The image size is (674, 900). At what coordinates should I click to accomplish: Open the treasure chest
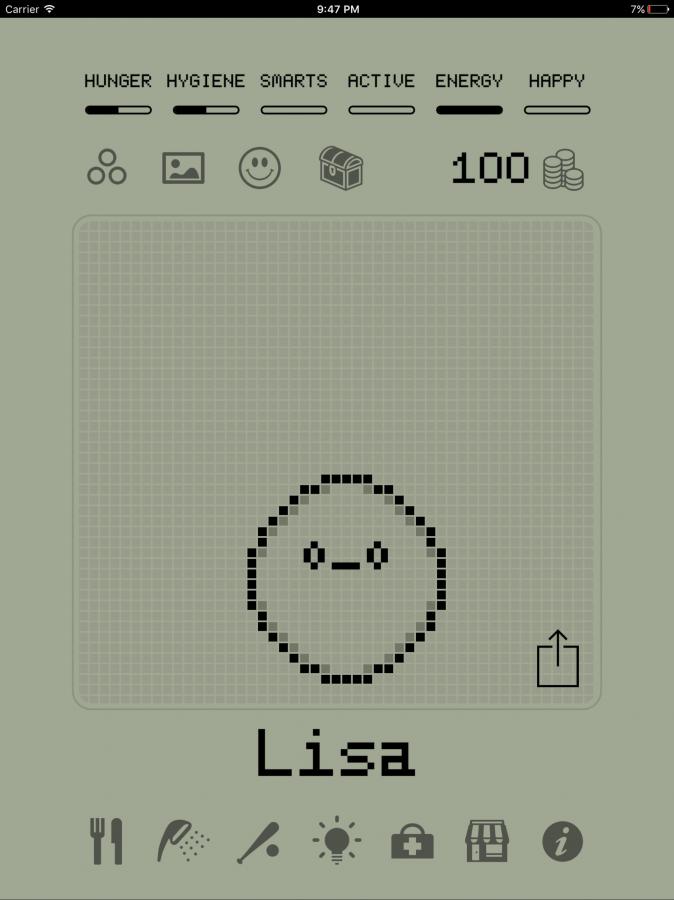(x=340, y=168)
